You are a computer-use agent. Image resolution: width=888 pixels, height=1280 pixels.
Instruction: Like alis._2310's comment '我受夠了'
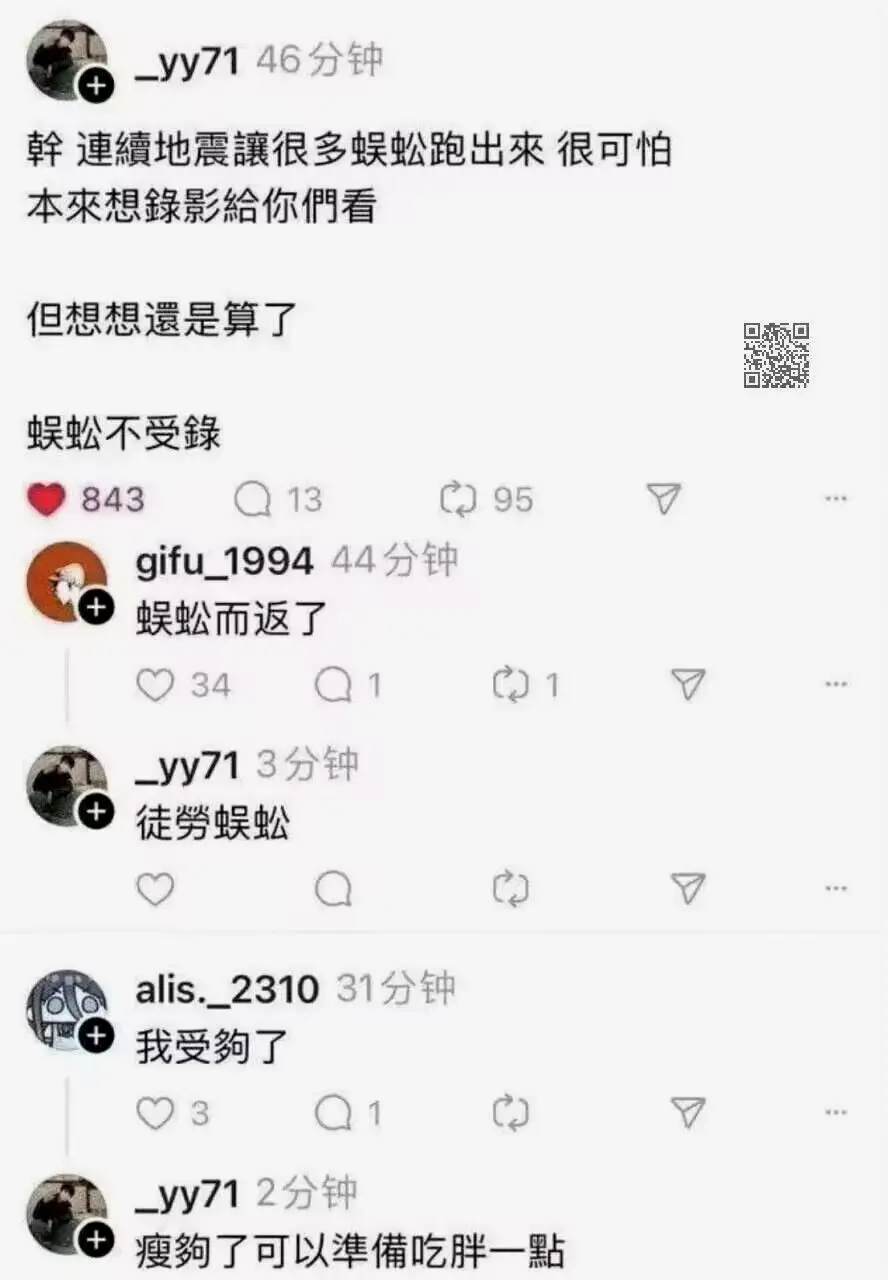click(155, 1113)
